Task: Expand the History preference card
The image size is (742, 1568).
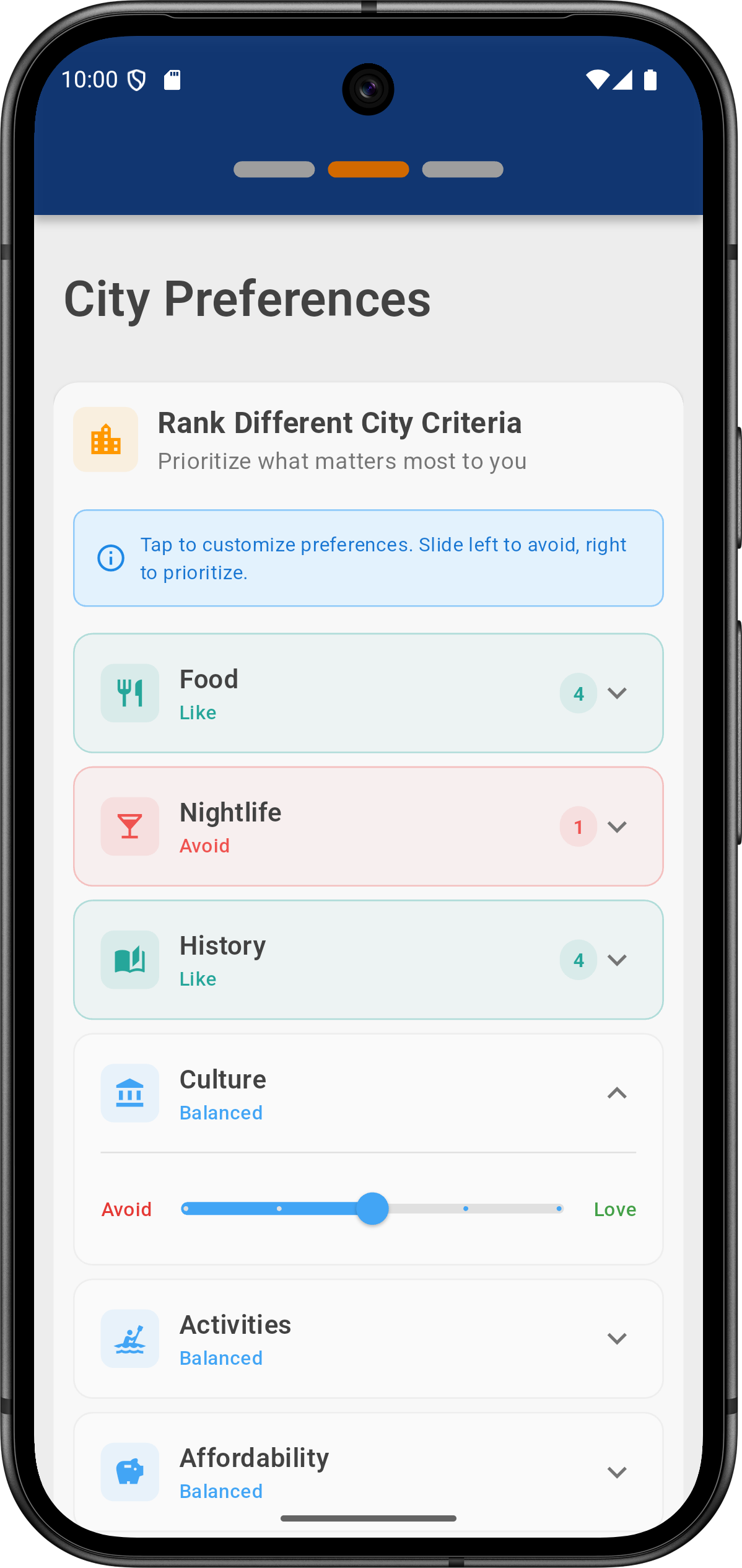Action: point(616,960)
